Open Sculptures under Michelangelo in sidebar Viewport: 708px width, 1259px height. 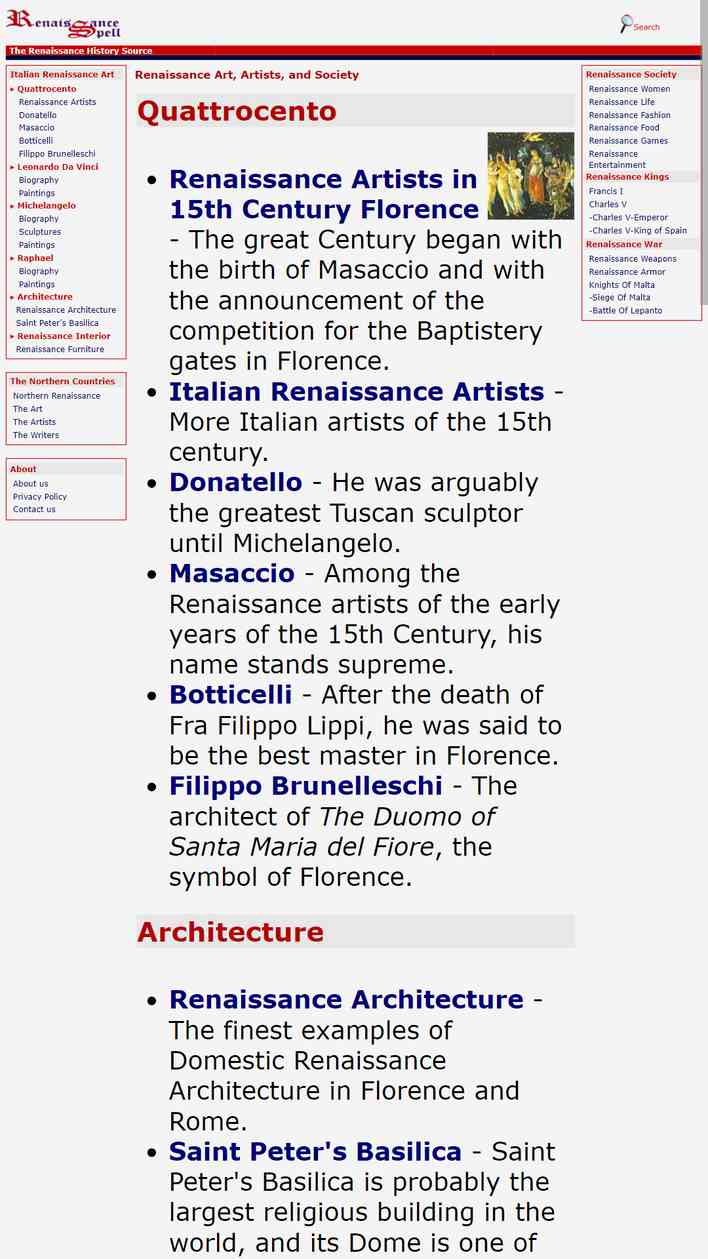[x=40, y=232]
